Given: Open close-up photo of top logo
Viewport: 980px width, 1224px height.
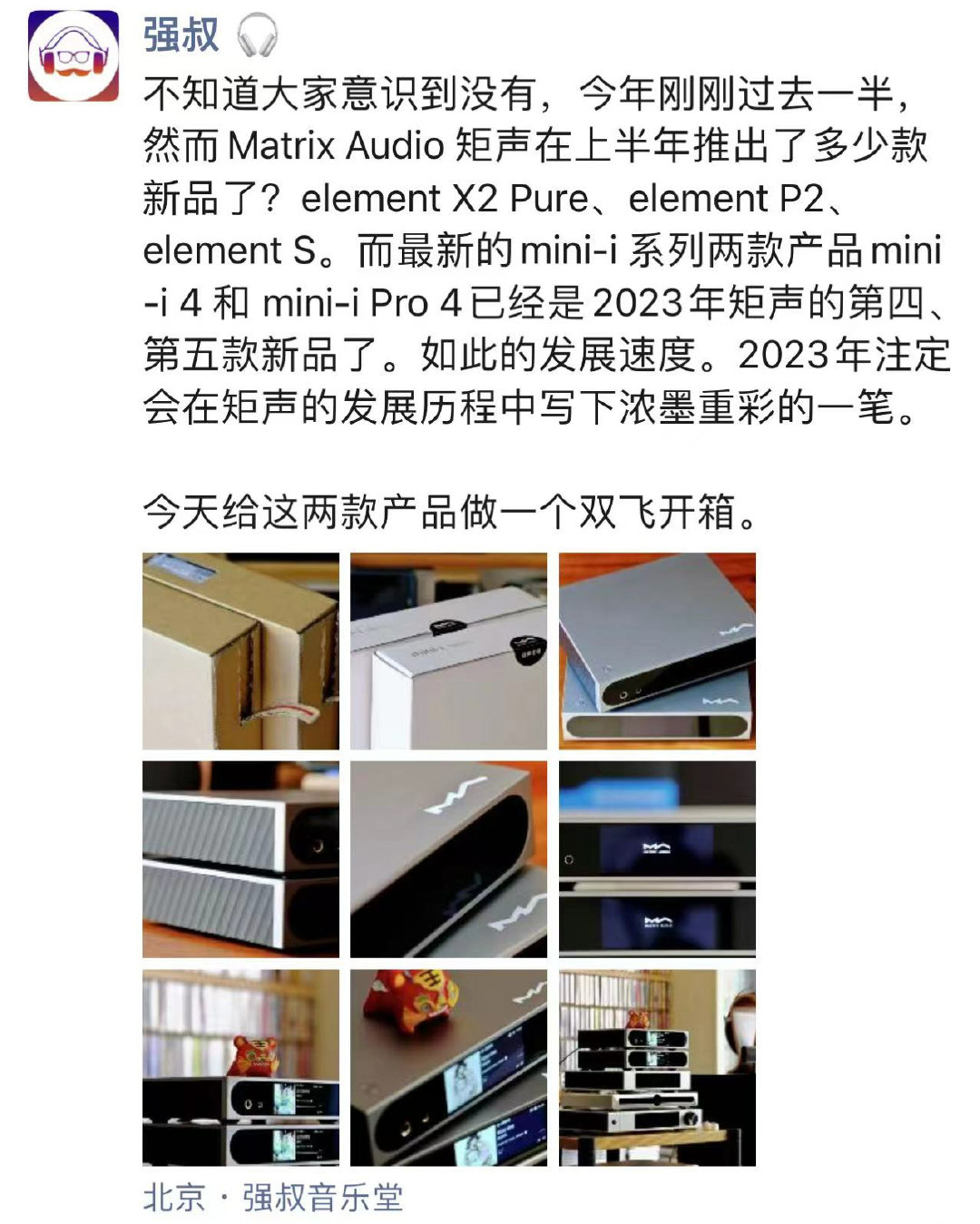Looking at the screenshot, I should (x=448, y=858).
